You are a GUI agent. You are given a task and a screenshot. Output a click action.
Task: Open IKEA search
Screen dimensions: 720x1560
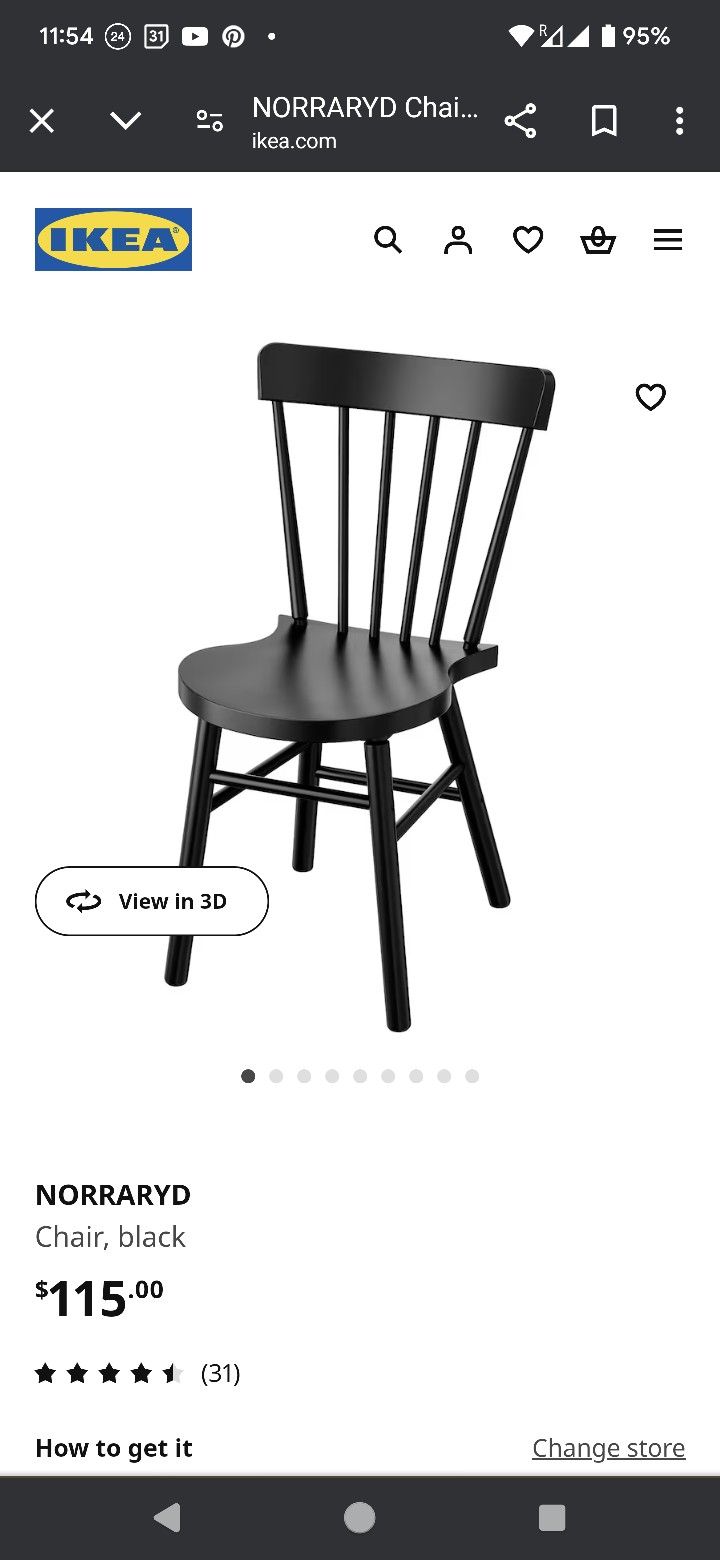pyautogui.click(x=388, y=240)
